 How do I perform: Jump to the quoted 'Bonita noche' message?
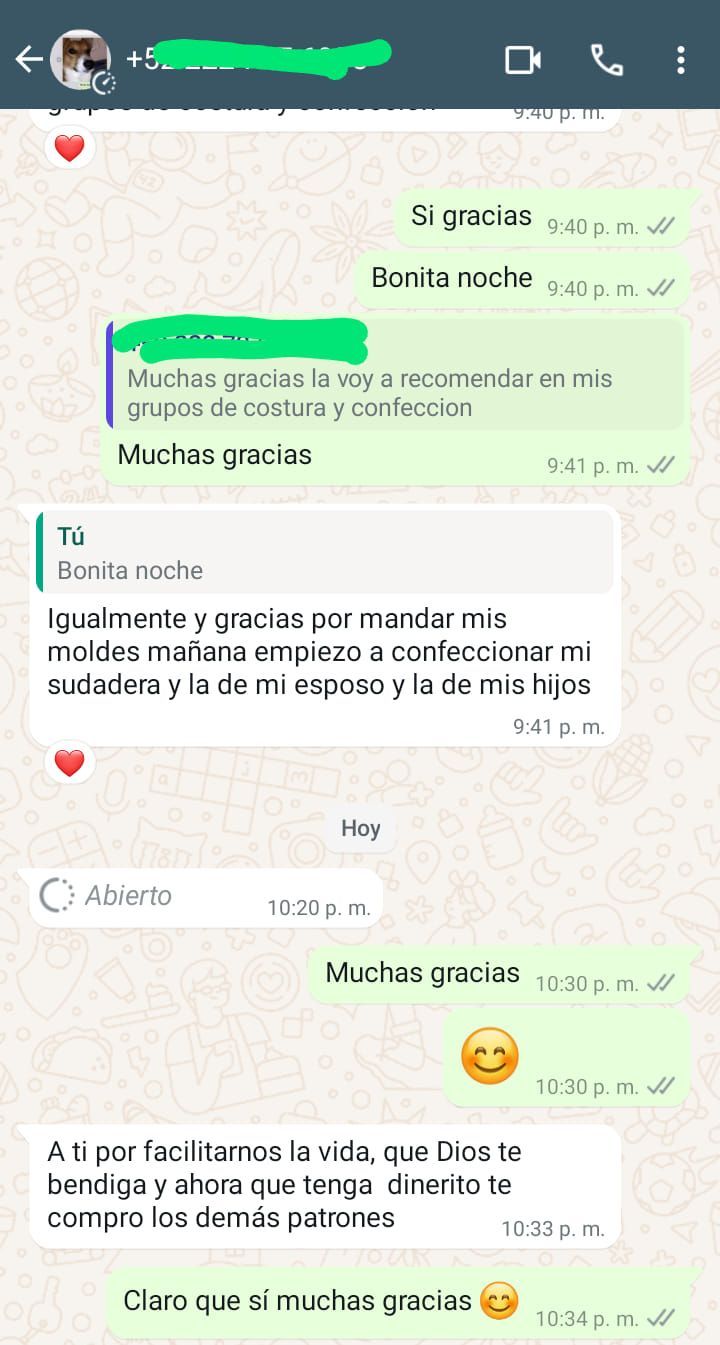[325, 553]
